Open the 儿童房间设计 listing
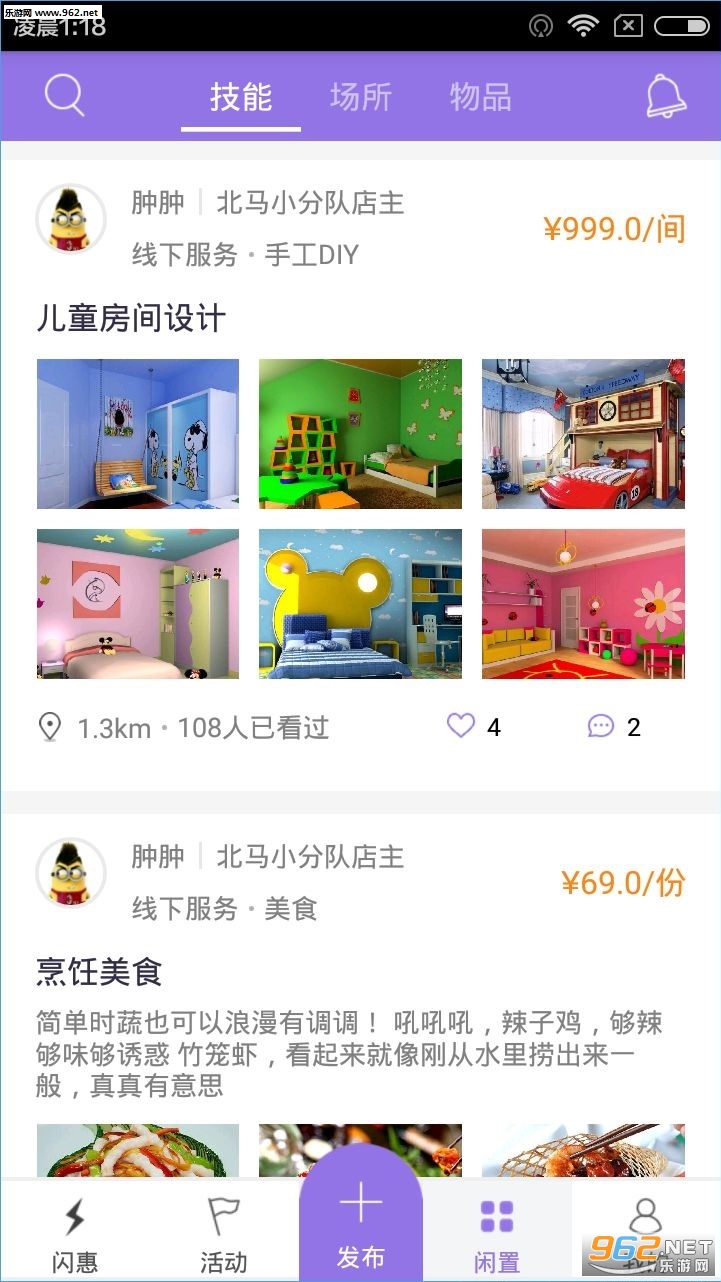This screenshot has height=1282, width=721. [131, 318]
